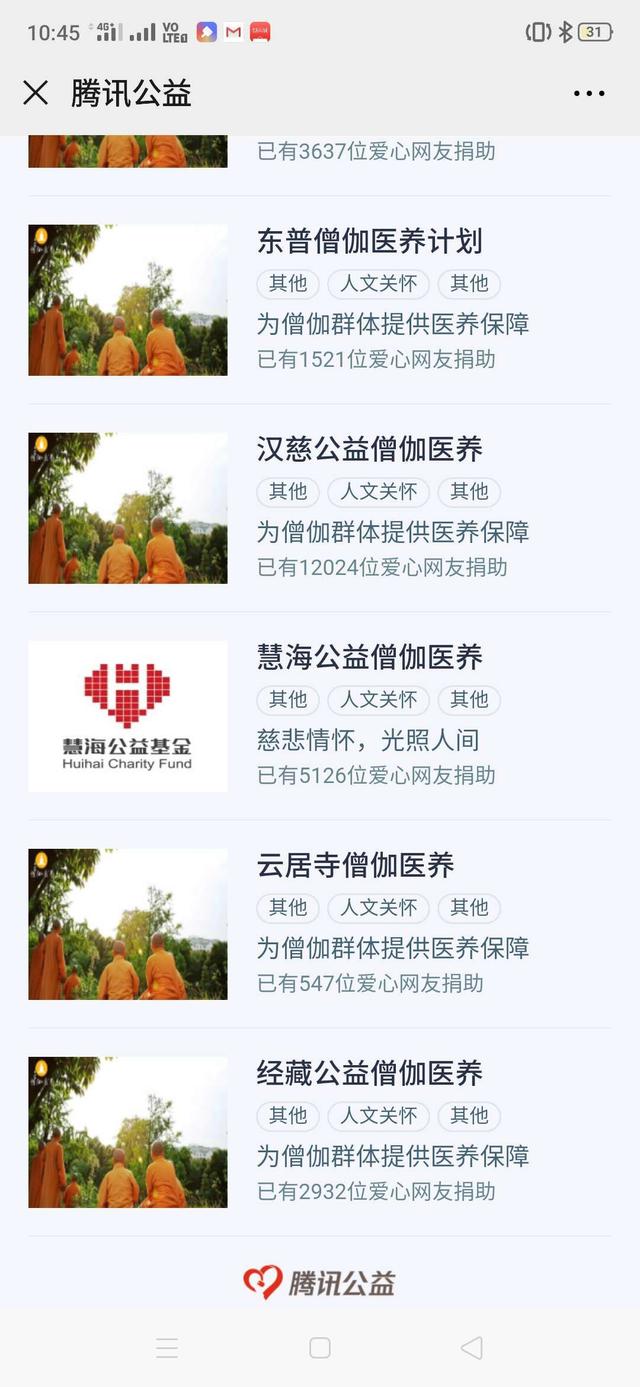
Task: Open the 汉慈公益僧伽医养 project
Action: click(370, 449)
